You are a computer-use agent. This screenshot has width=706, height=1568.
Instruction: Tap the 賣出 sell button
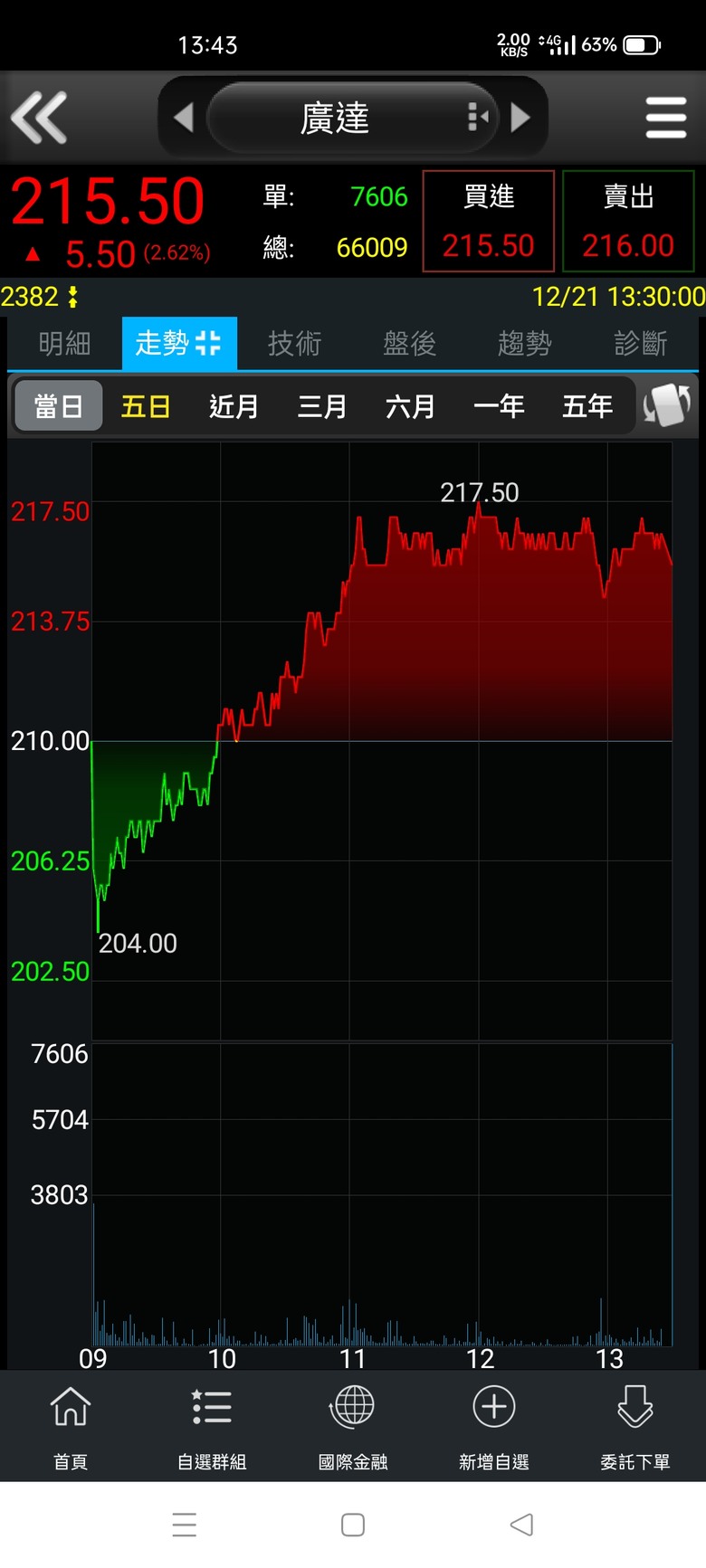tap(628, 221)
